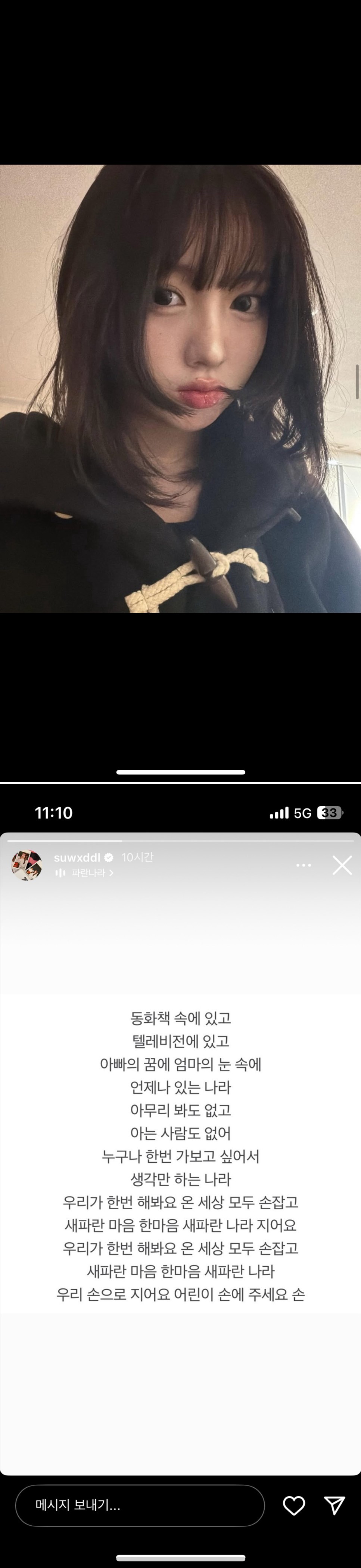Like this story with the heart
Screen dimensions: 361x1568
point(294,1505)
